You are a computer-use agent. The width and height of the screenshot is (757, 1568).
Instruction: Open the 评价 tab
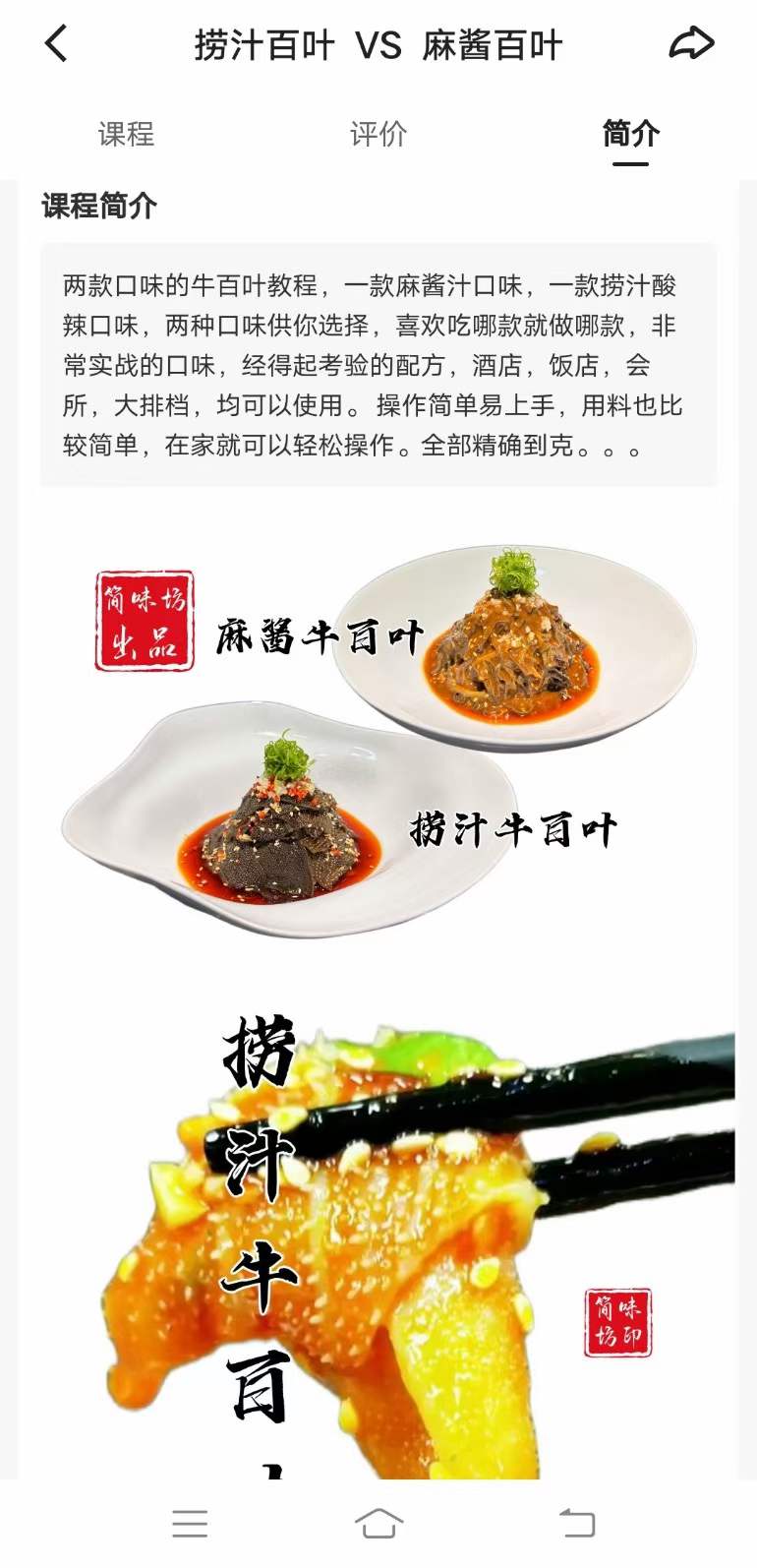point(378,135)
